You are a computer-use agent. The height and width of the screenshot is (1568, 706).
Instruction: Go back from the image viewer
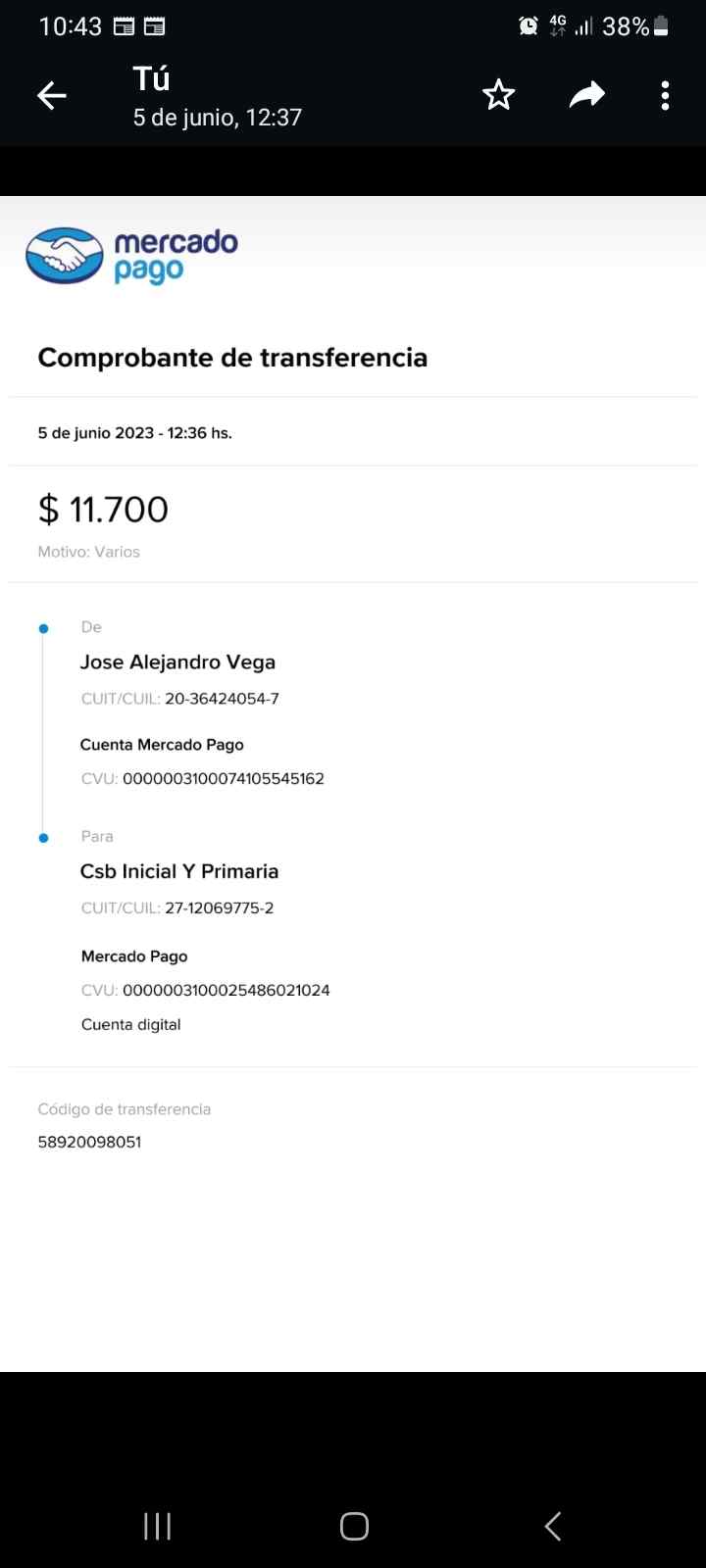(52, 95)
